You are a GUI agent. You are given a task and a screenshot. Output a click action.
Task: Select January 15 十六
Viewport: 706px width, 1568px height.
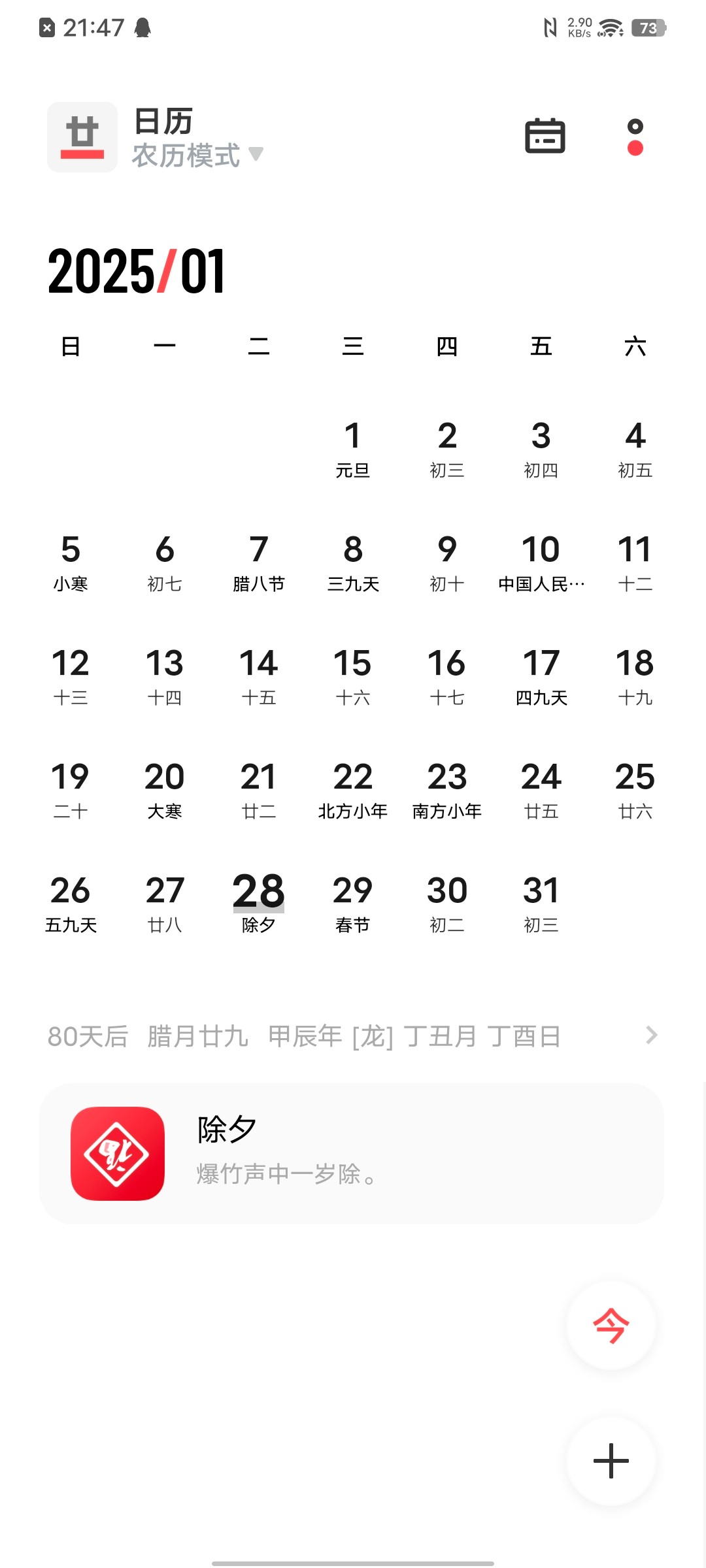pos(352,676)
